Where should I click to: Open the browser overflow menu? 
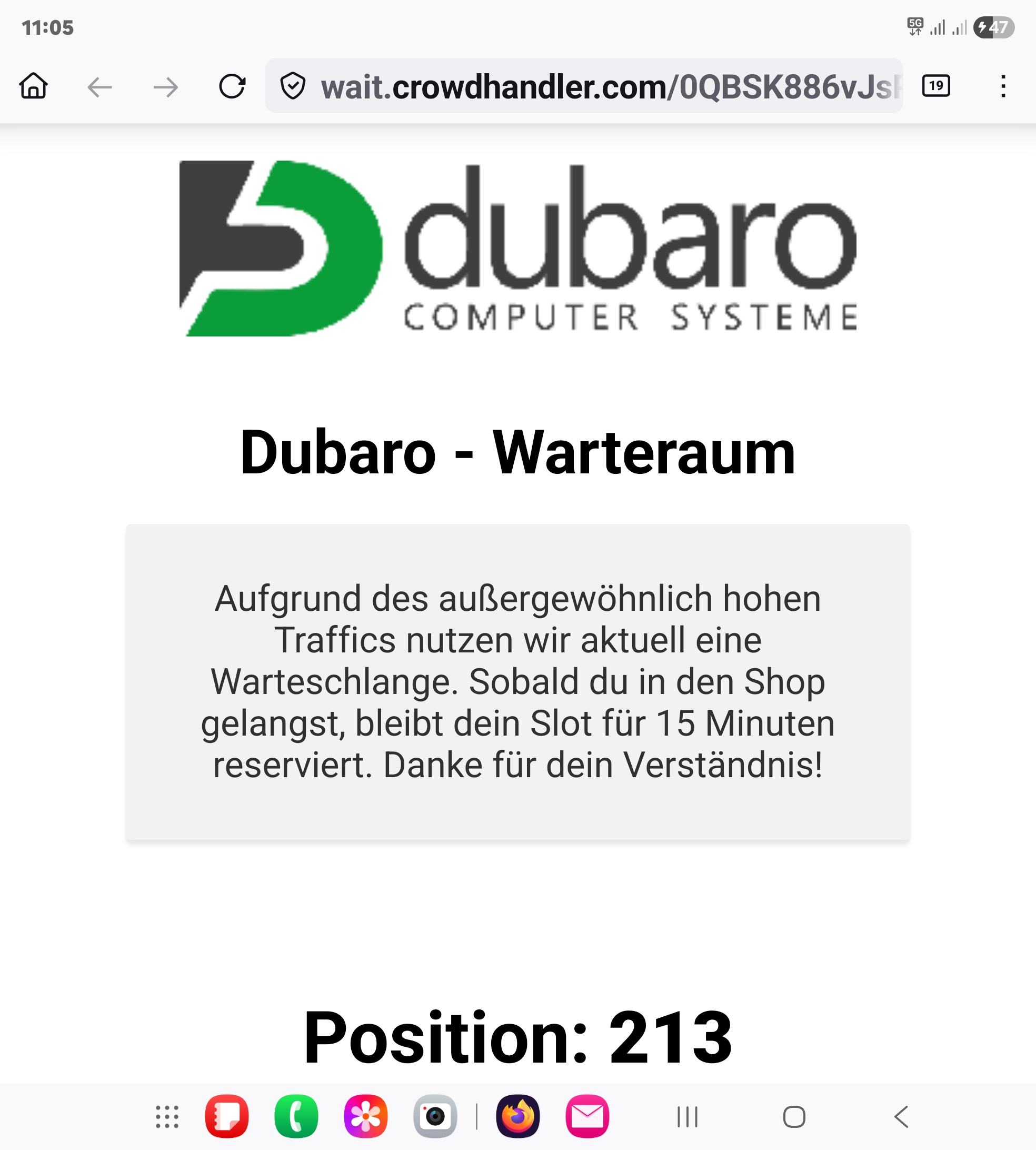tap(1003, 86)
